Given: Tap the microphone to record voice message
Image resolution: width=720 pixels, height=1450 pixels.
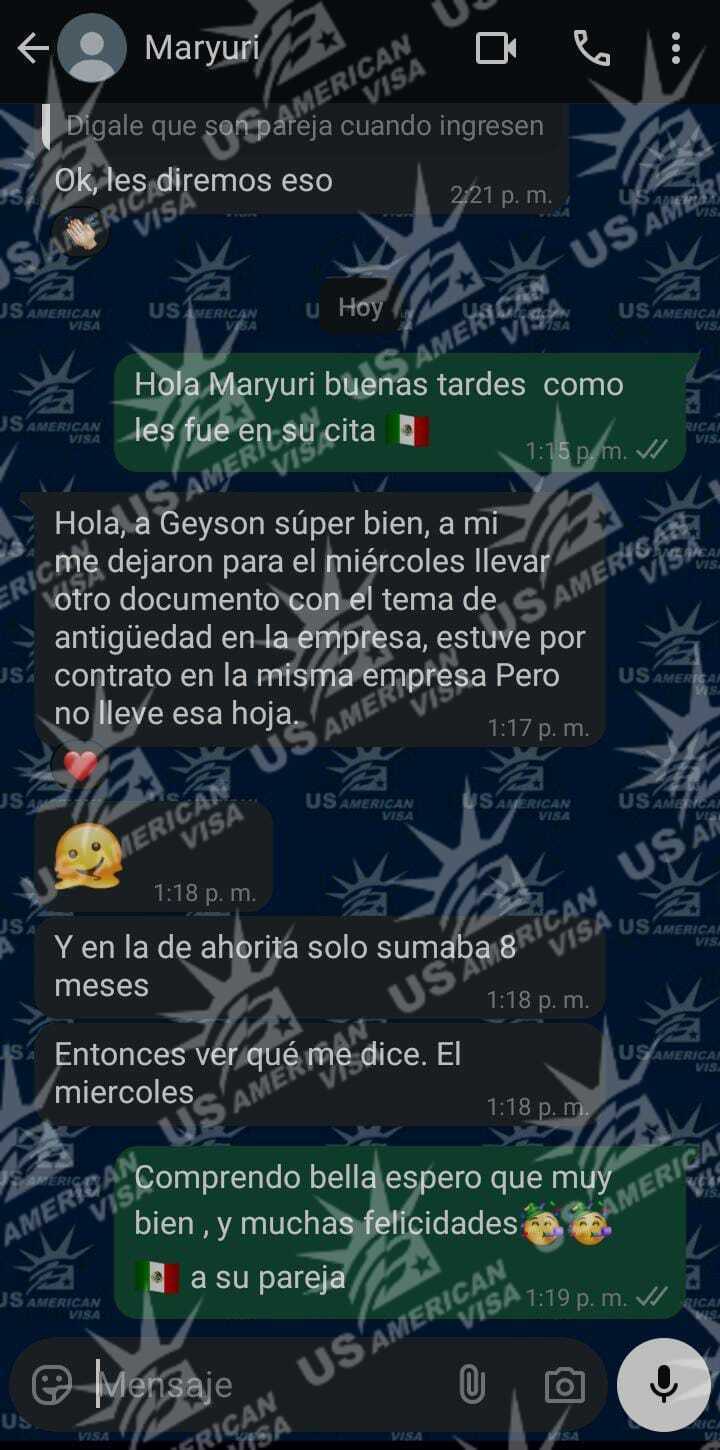Looking at the screenshot, I should [663, 1385].
